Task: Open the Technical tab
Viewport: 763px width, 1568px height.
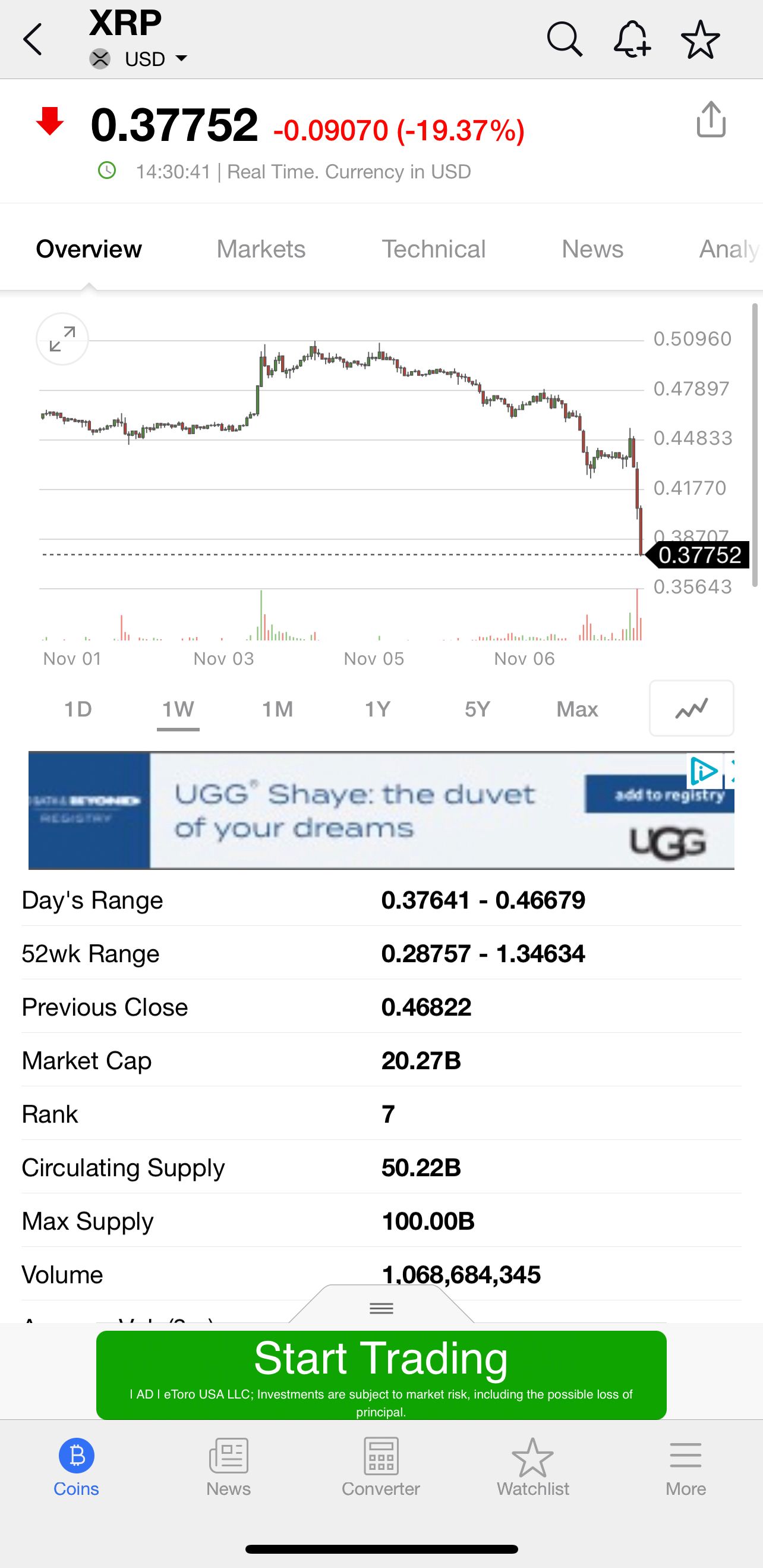Action: 433,249
